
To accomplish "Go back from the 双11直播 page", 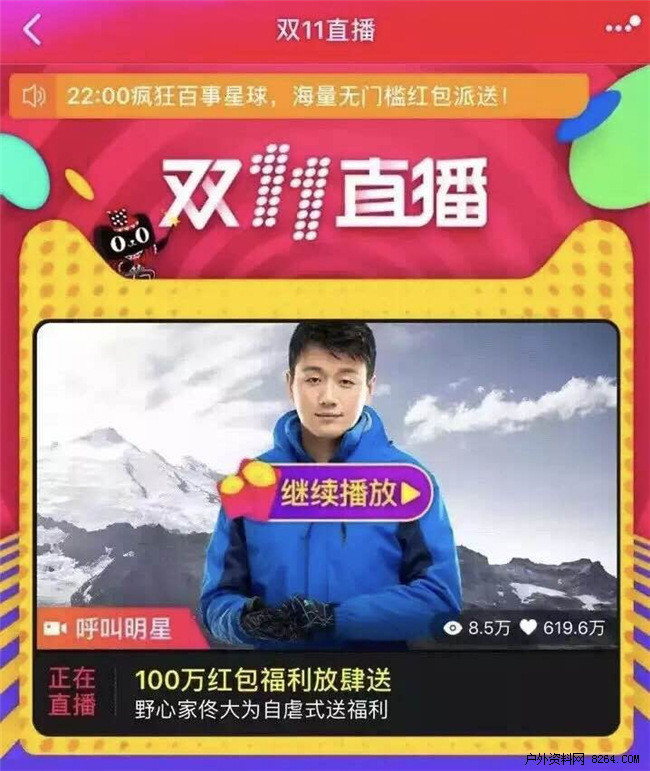I will [x=33, y=30].
